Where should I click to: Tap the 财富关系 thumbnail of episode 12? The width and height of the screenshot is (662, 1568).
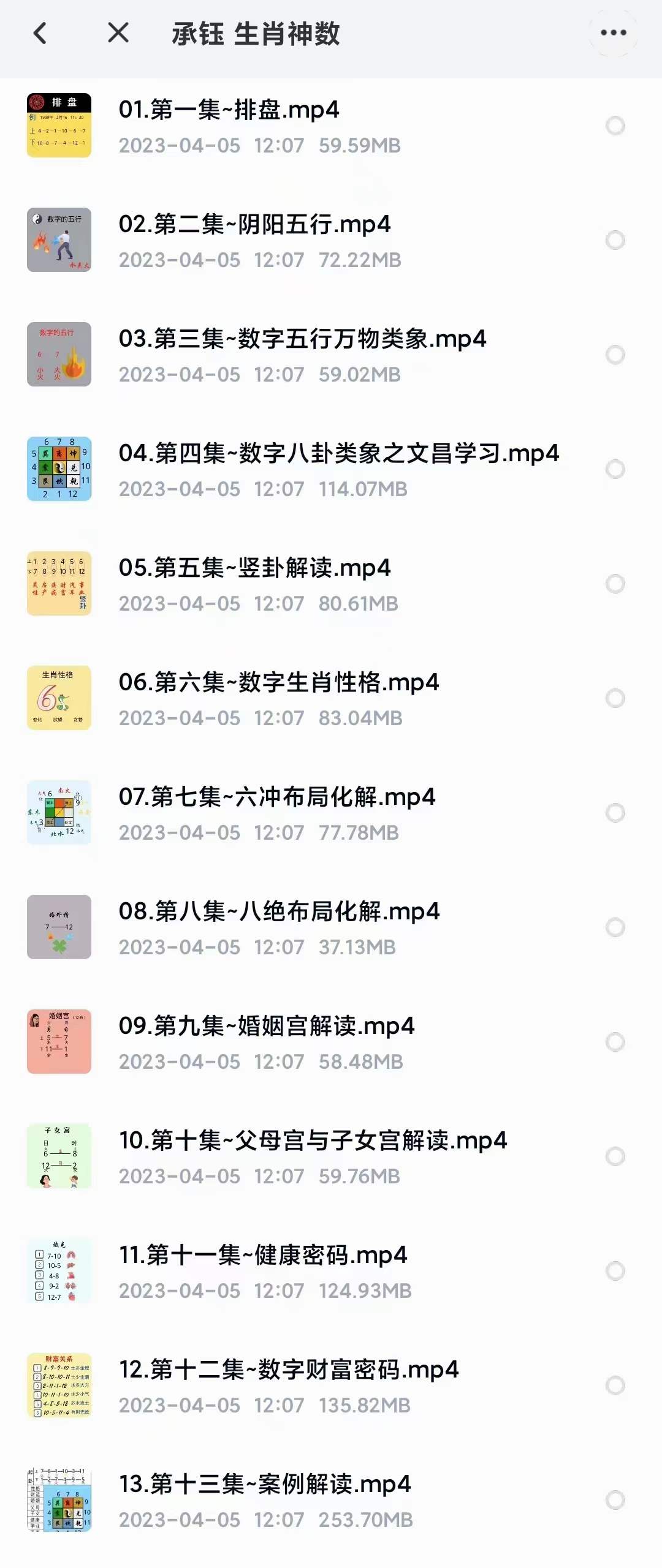coord(58,1385)
